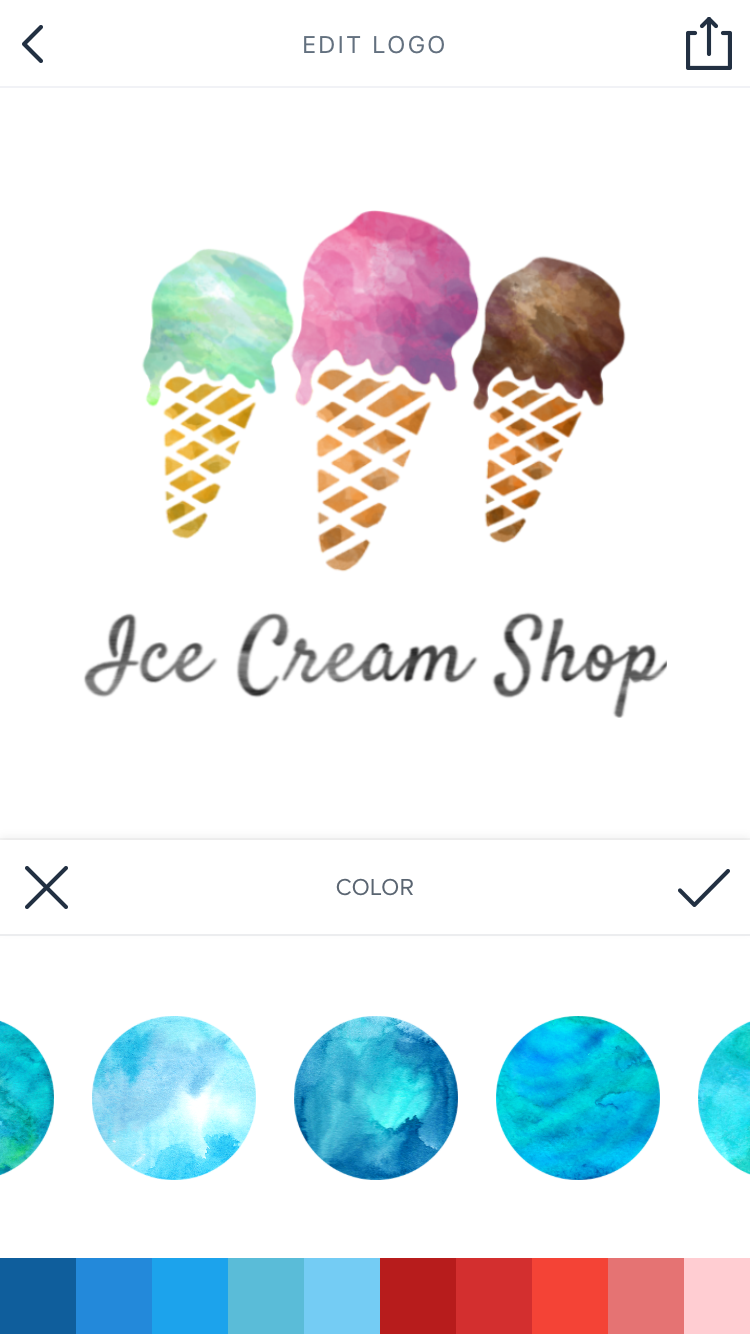Pick the salmon pink swatch
Image resolution: width=750 pixels, height=1334 pixels.
click(x=646, y=1296)
